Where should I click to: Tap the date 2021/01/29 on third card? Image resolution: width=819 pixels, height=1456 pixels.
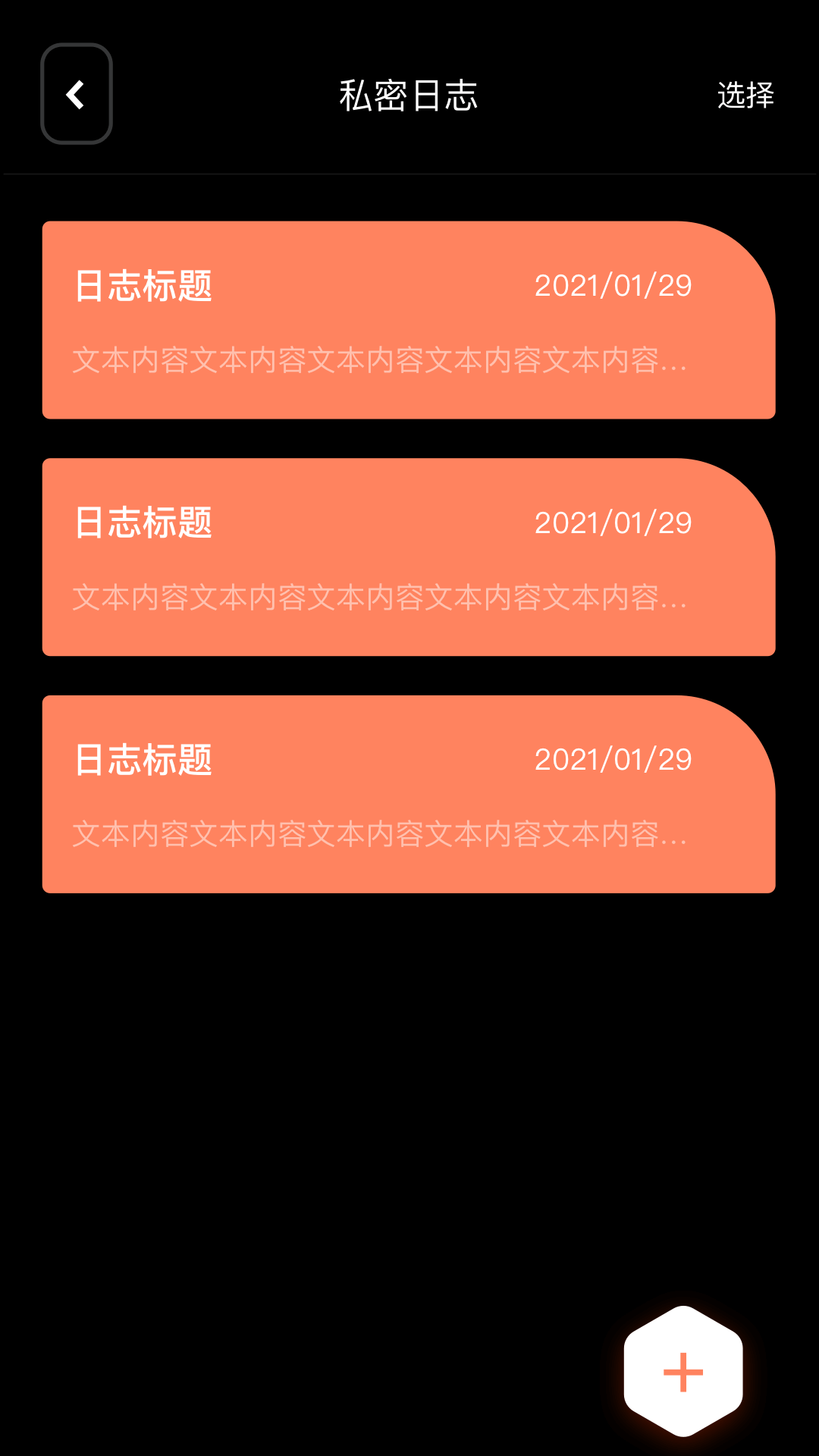613,758
